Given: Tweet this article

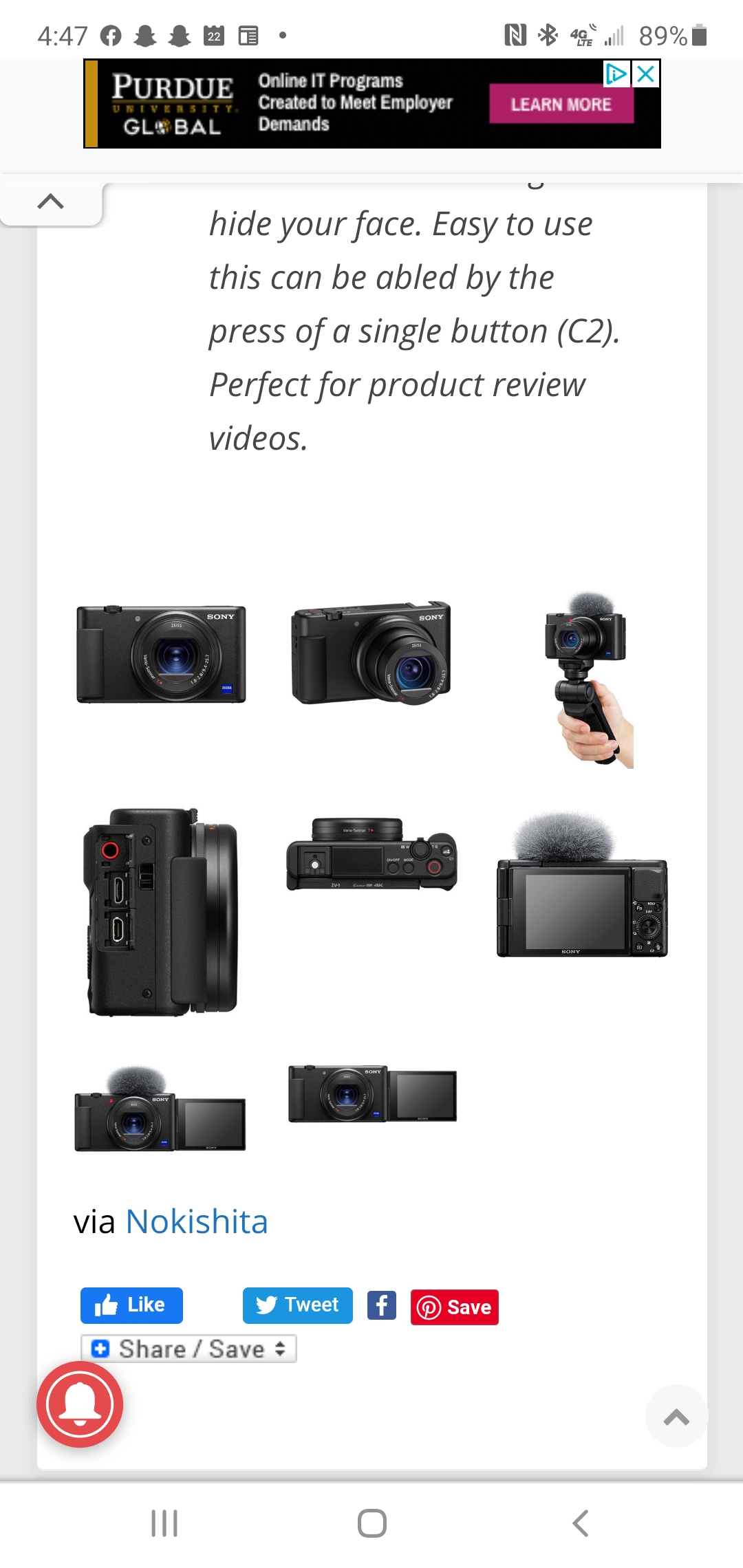Looking at the screenshot, I should click(297, 1305).
